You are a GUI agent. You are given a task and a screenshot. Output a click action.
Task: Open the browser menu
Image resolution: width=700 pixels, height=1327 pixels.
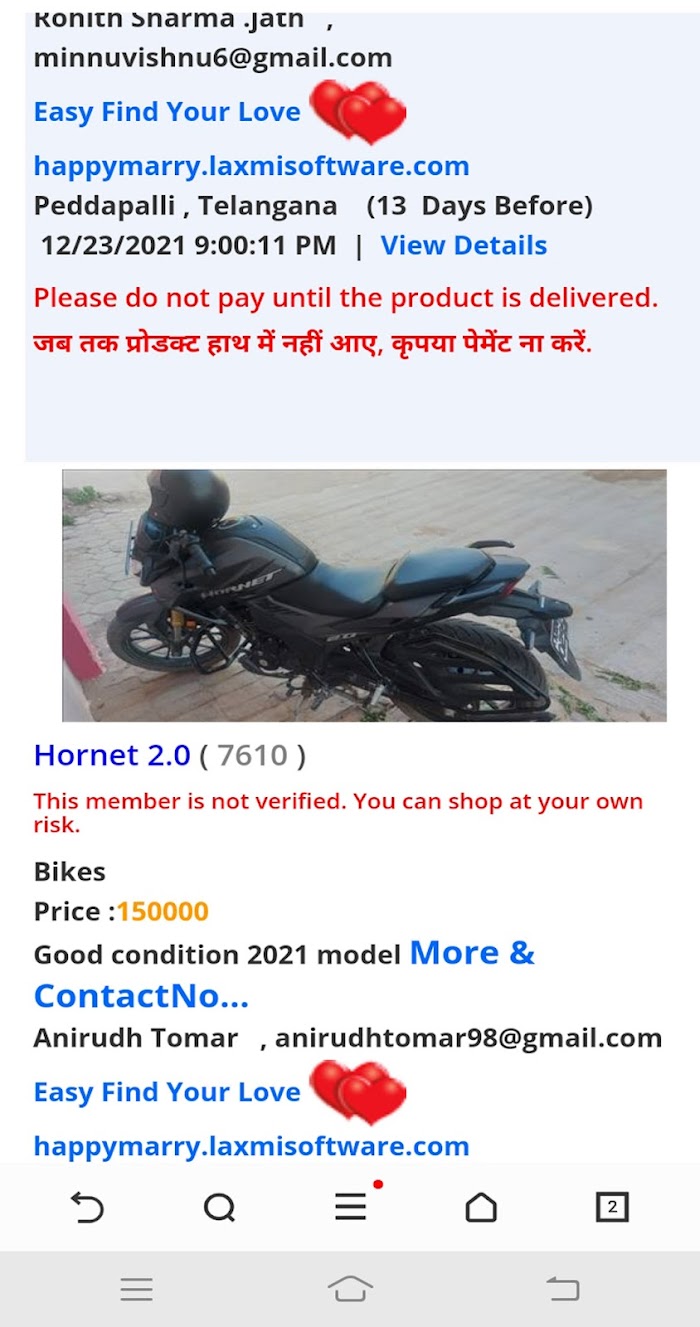click(350, 1208)
